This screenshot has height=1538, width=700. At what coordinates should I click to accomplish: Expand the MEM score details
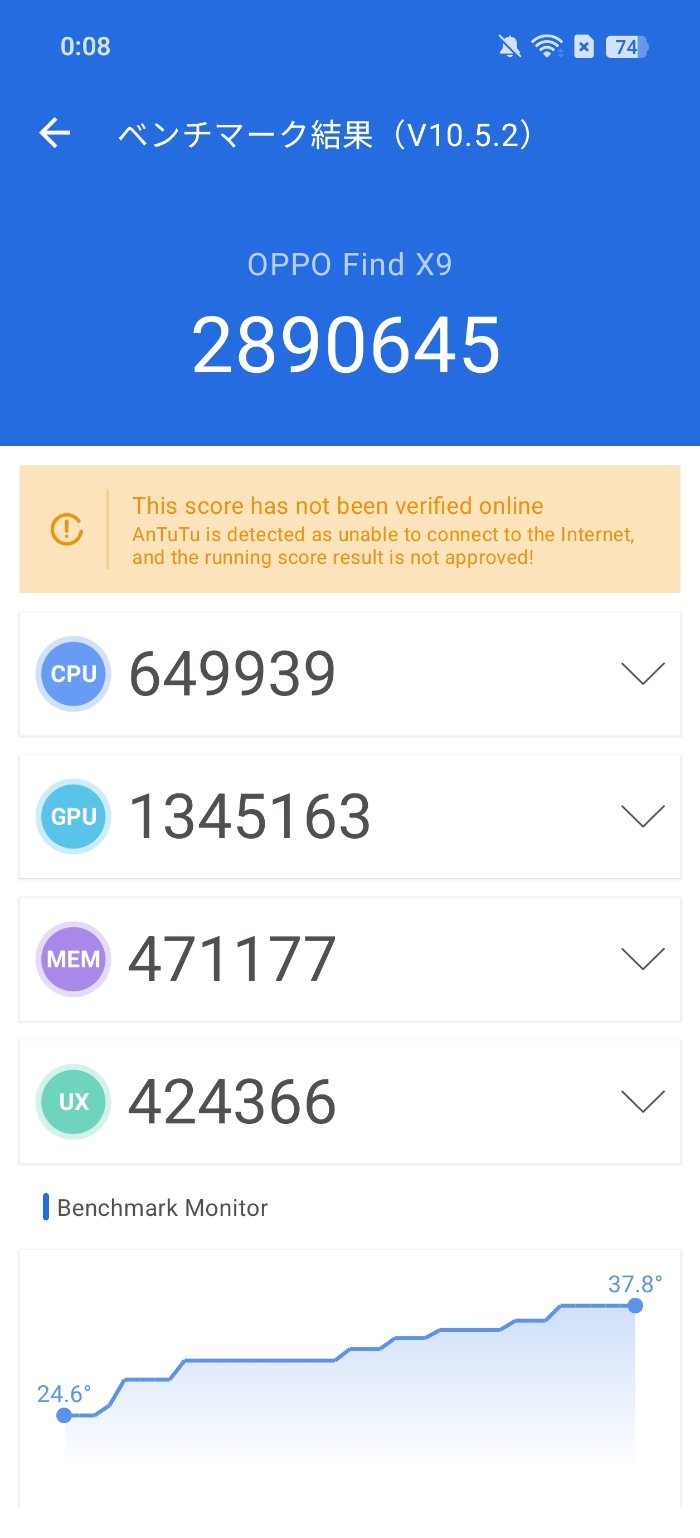click(642, 959)
